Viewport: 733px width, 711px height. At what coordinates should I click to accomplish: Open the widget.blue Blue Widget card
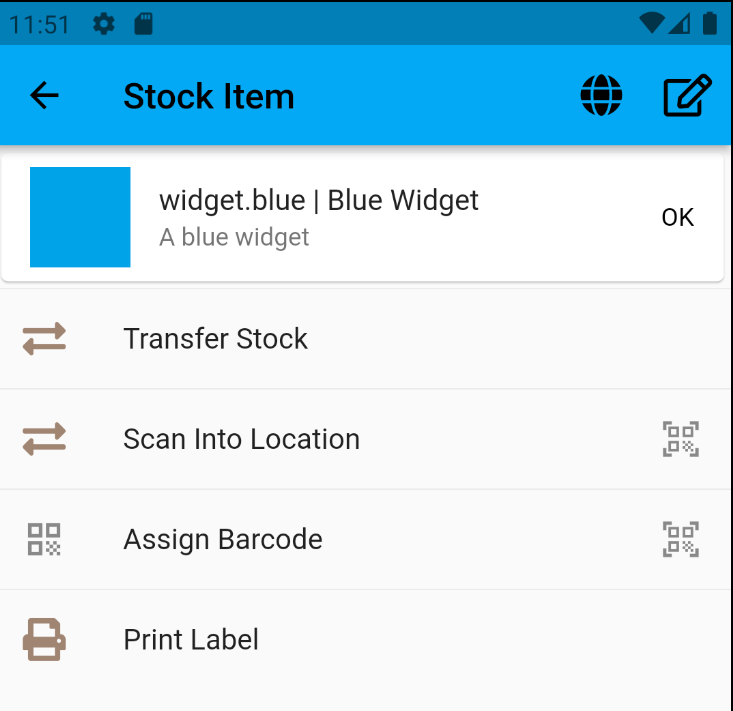tap(362, 217)
